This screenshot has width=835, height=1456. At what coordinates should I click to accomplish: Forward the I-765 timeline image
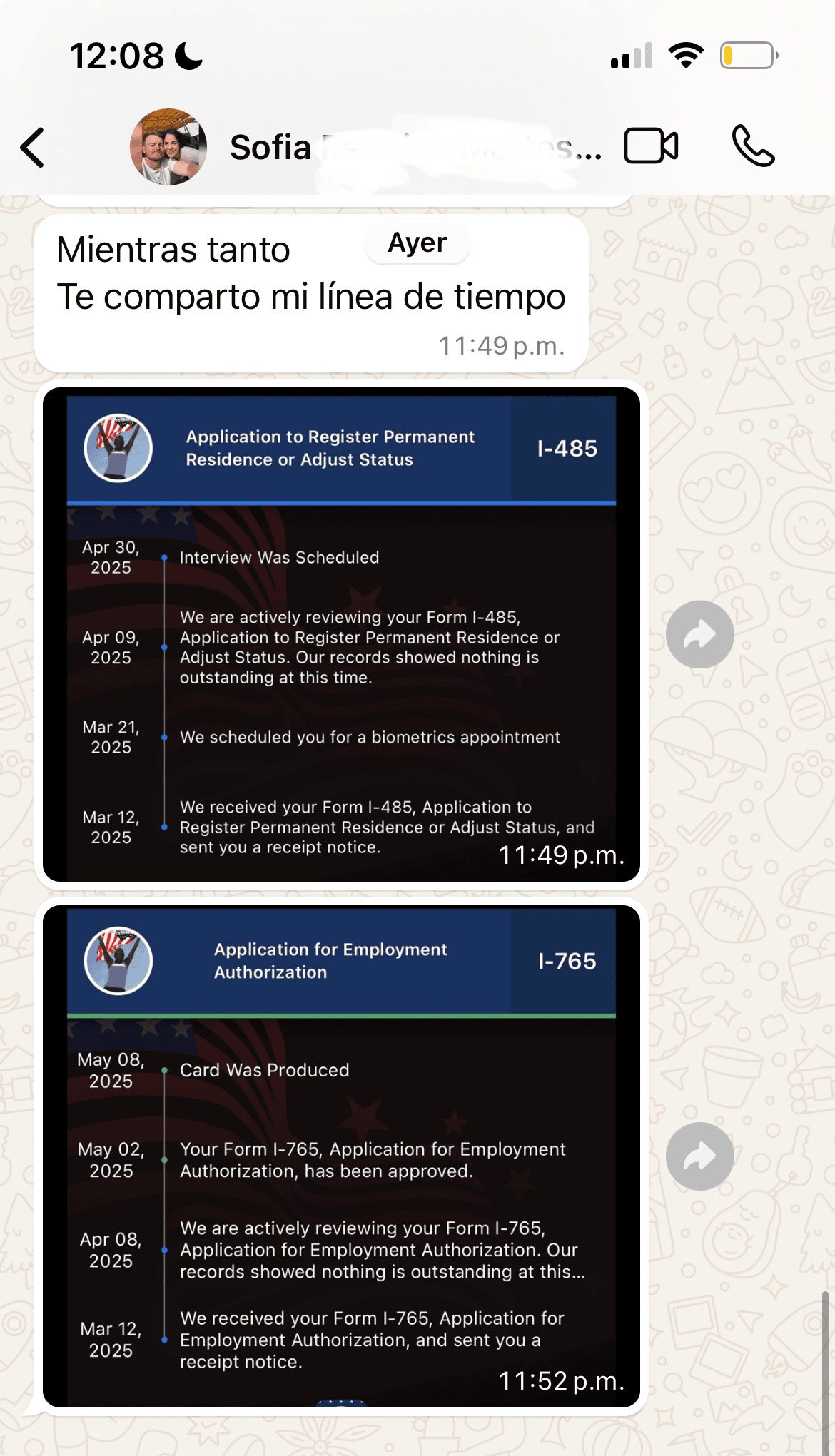(x=699, y=1156)
